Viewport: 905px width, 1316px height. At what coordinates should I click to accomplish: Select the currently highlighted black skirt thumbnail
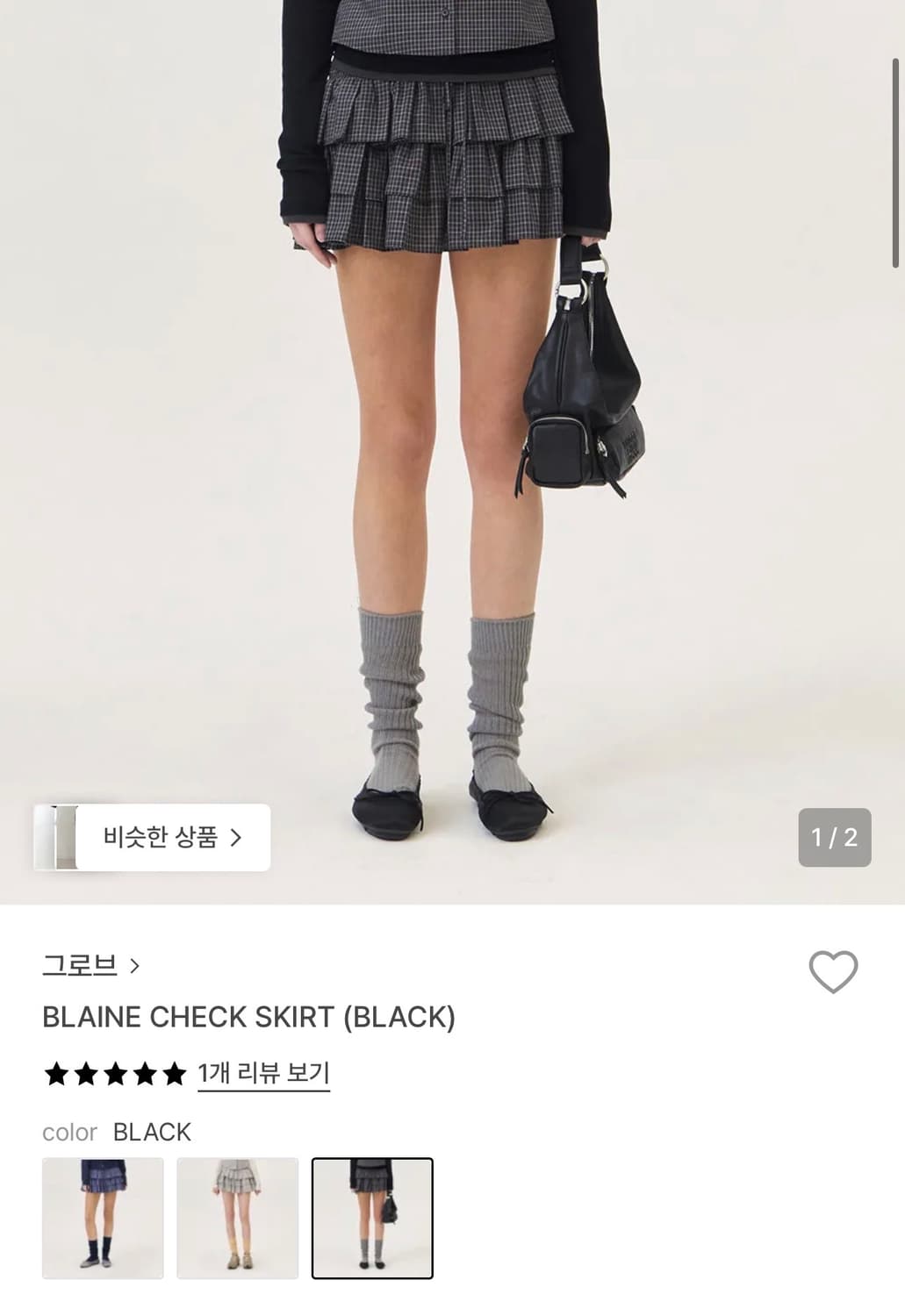click(372, 1218)
